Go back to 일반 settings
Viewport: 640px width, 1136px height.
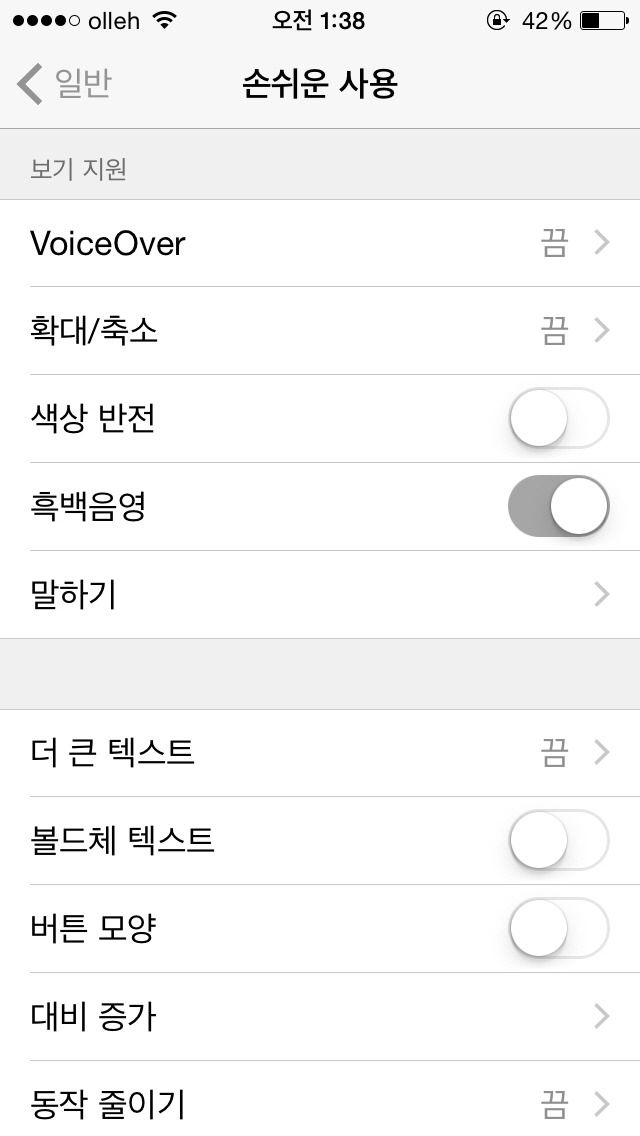pyautogui.click(x=64, y=83)
